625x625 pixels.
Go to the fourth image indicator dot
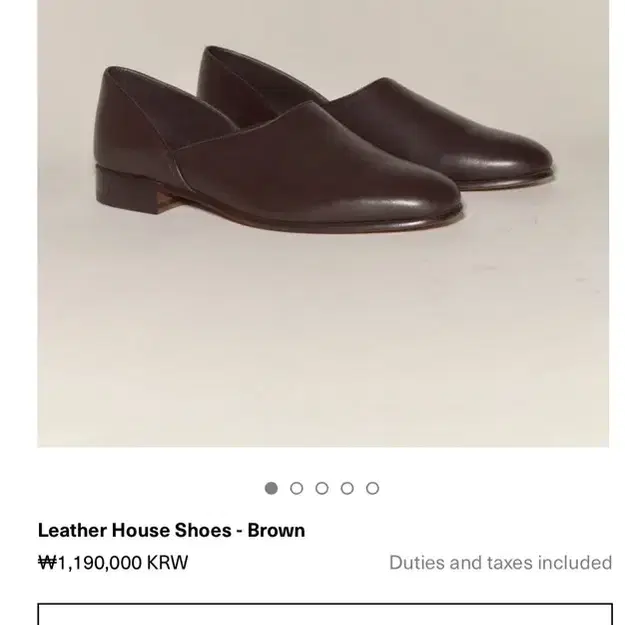click(347, 488)
